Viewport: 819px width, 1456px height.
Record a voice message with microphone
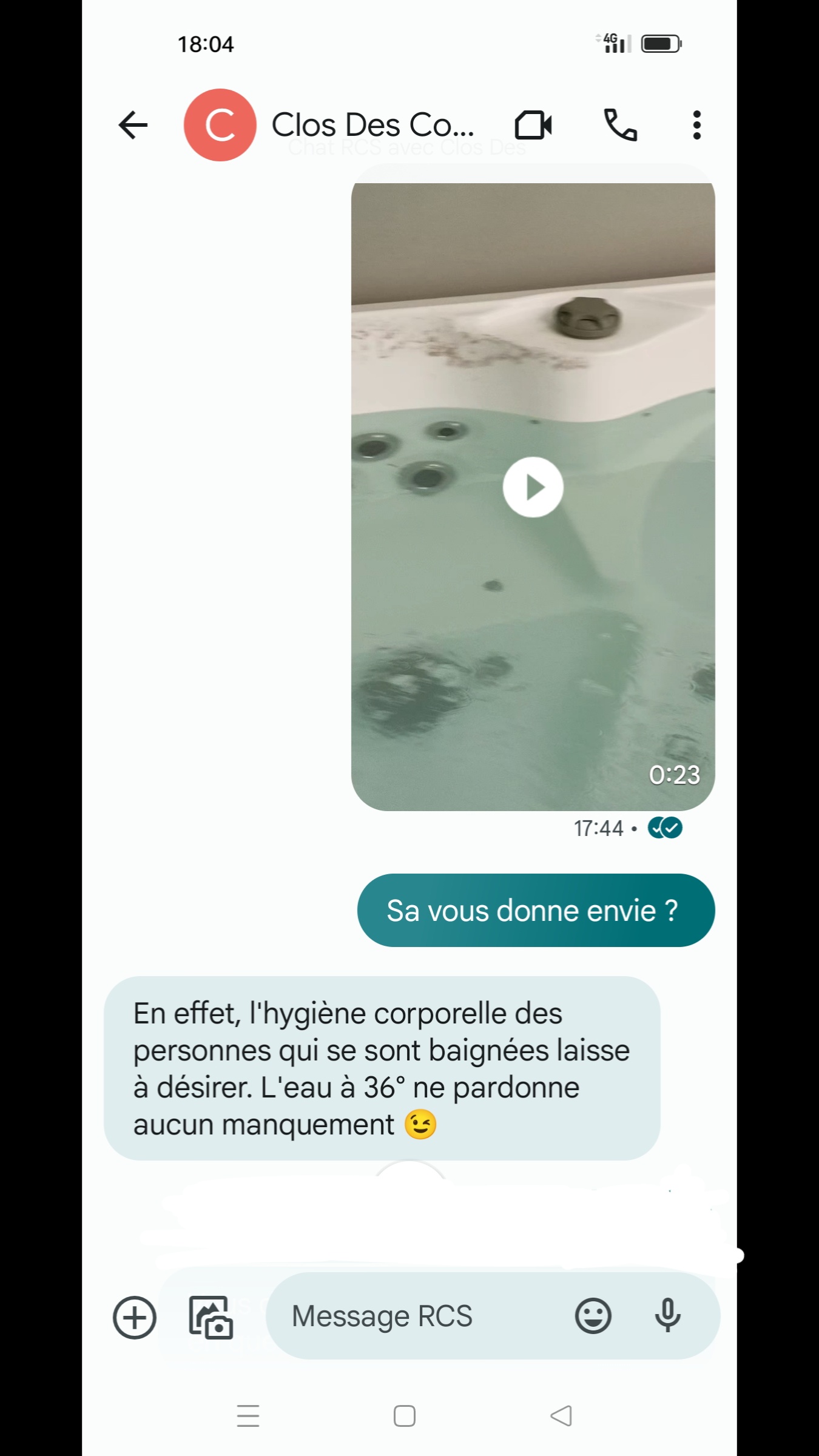point(667,1316)
